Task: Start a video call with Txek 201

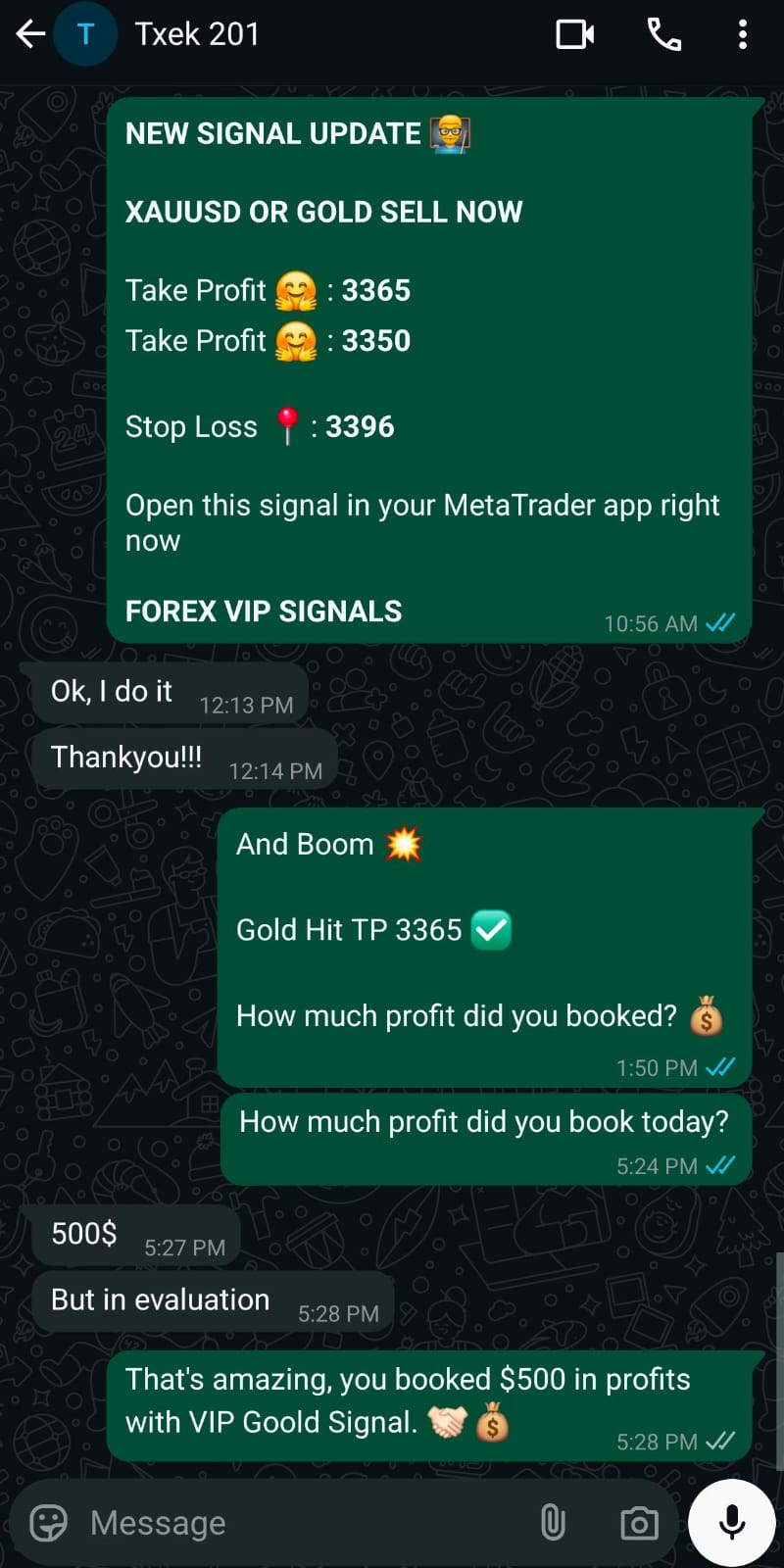Action: 574,35
